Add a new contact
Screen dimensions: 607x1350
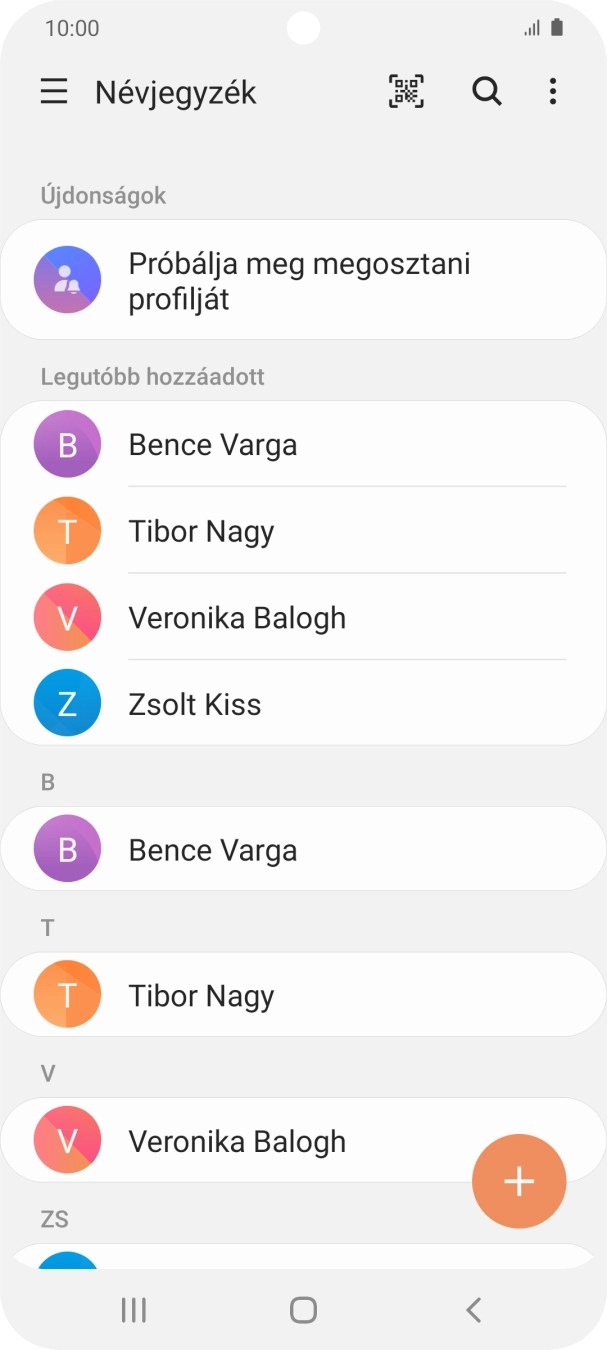(x=519, y=1181)
